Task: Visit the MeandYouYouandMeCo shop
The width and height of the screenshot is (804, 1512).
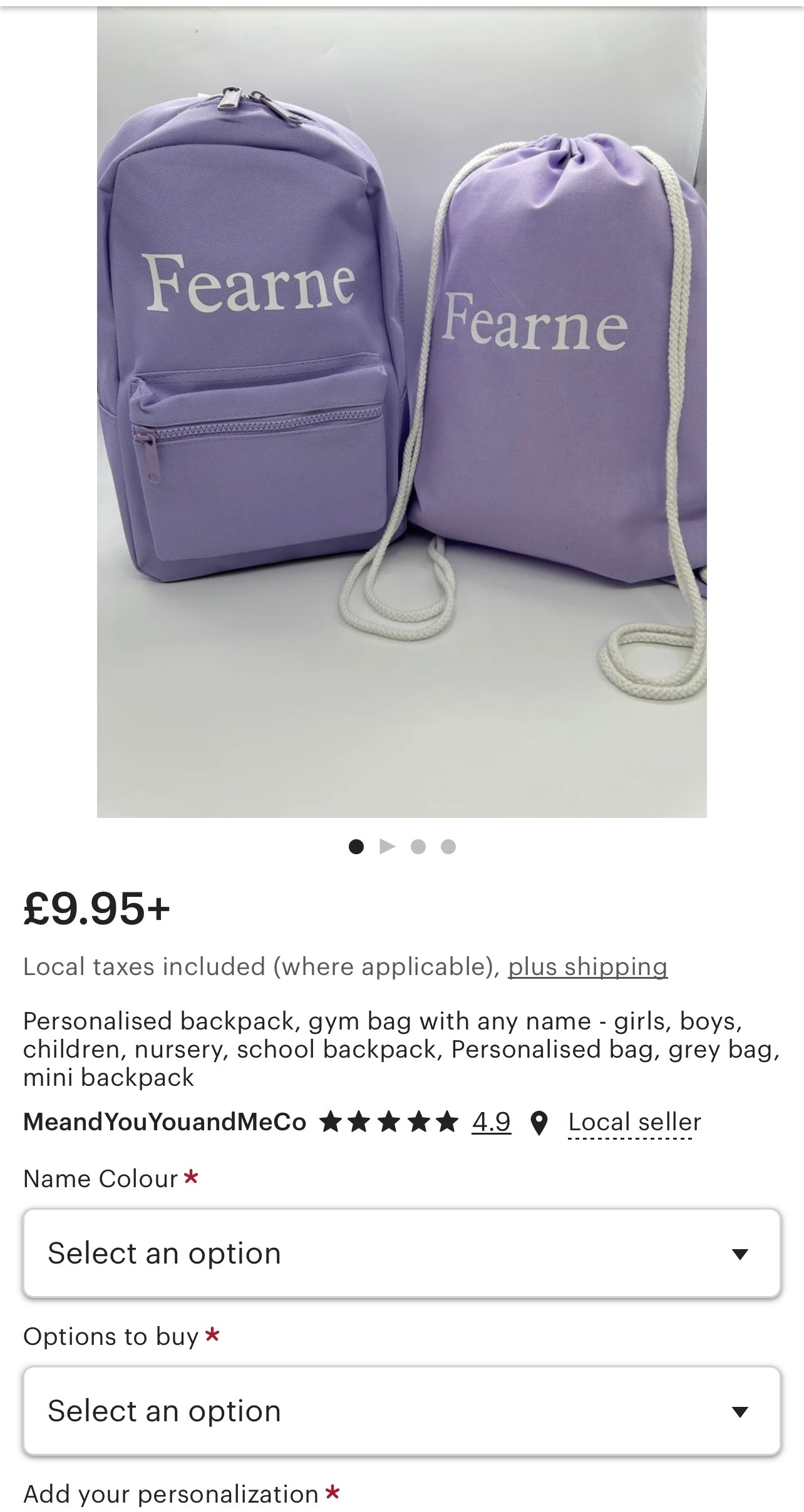Action: tap(165, 1122)
